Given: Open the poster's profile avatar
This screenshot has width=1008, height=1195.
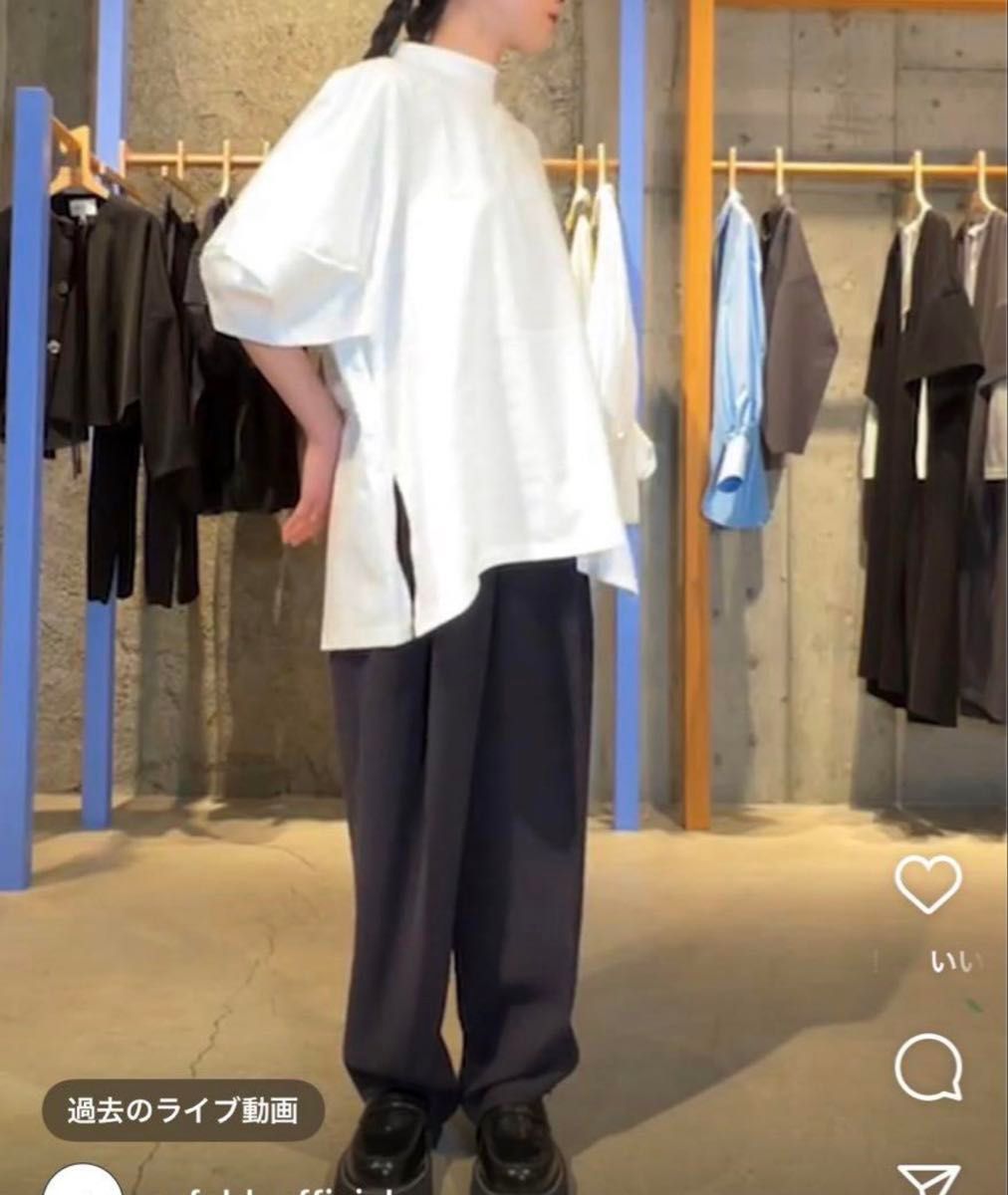Looking at the screenshot, I should [x=87, y=1183].
